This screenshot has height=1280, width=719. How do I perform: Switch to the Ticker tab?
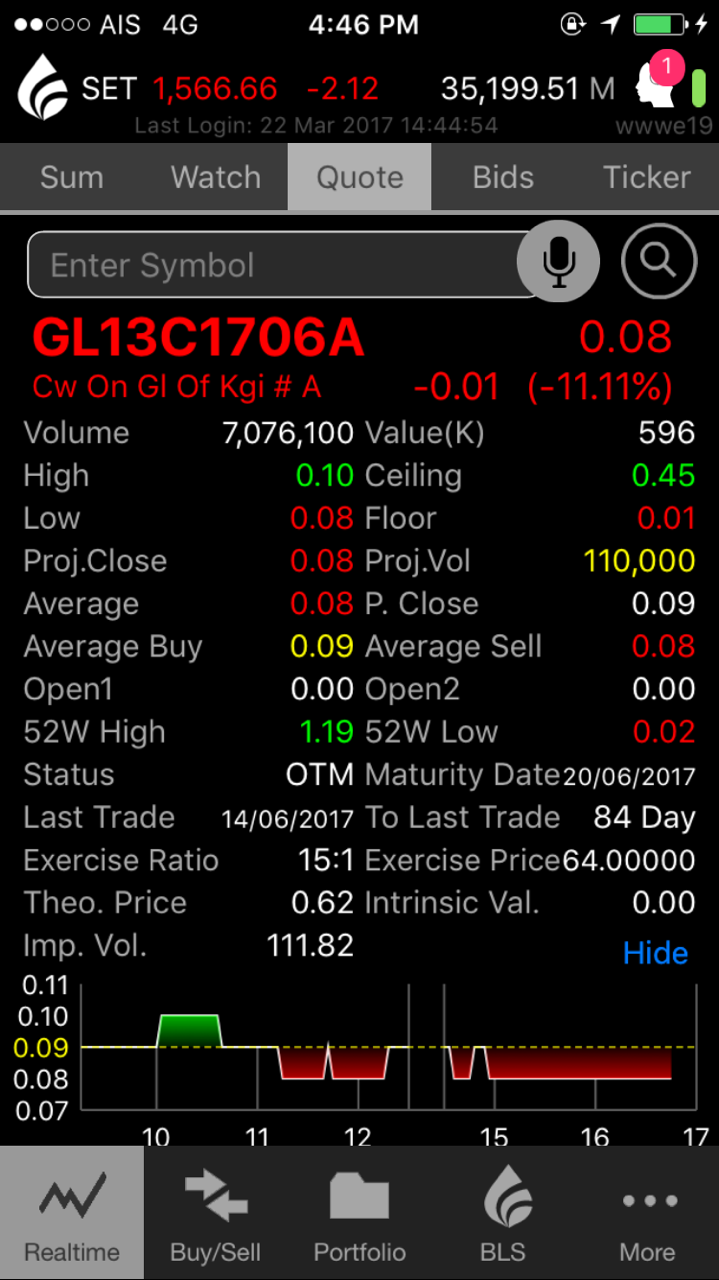click(647, 177)
